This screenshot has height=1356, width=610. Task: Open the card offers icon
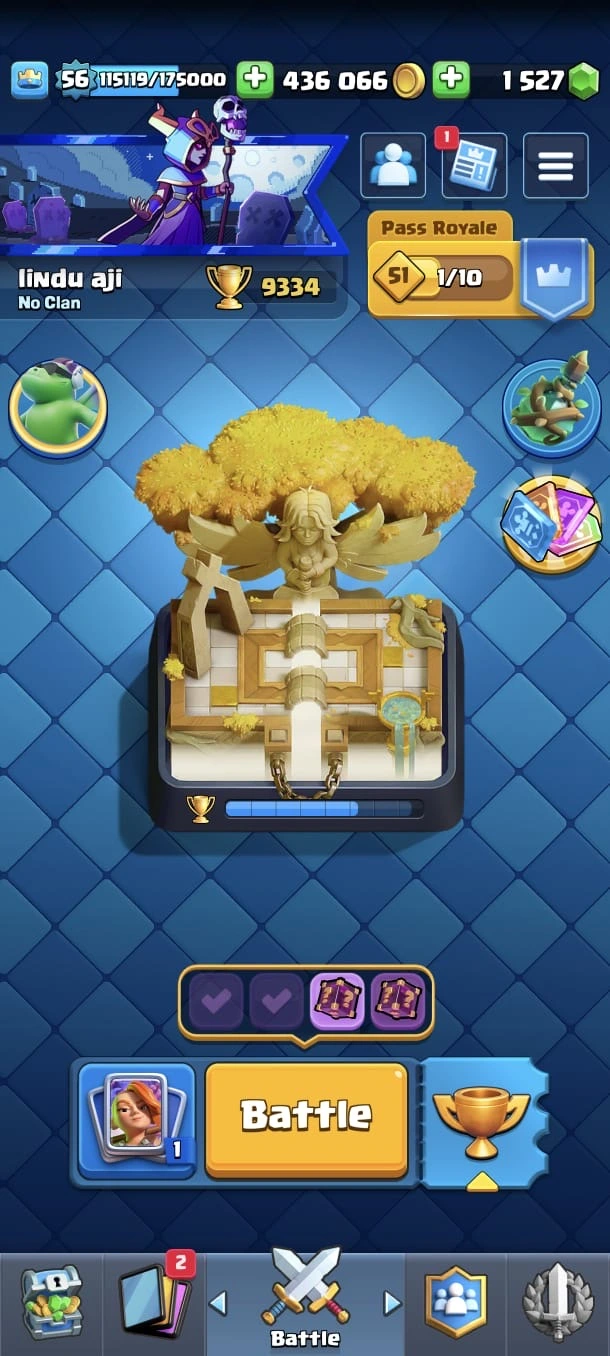pyautogui.click(x=552, y=522)
